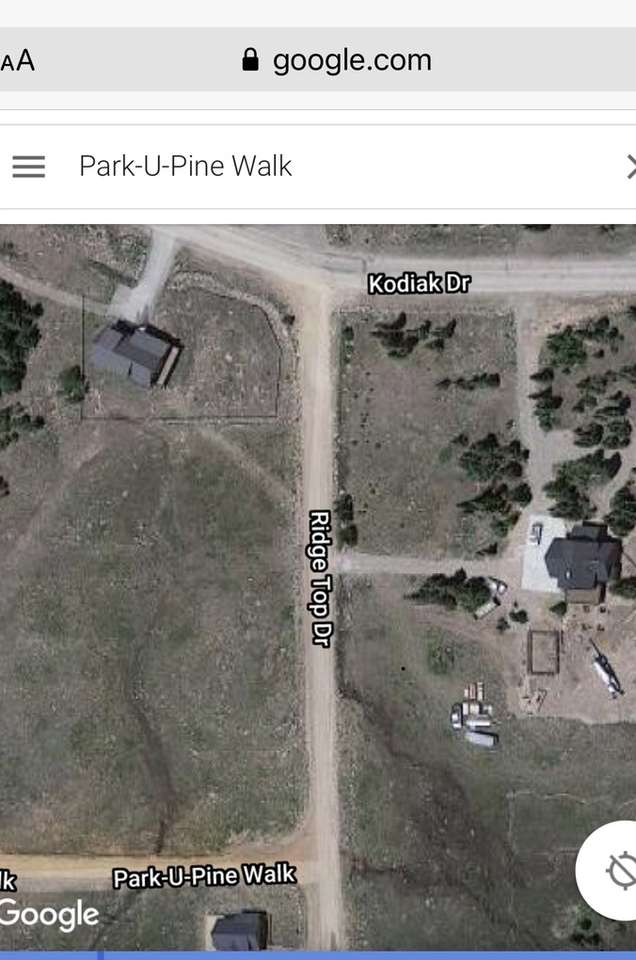Viewport: 636px width, 960px height.
Task: Edit the Park-U-Pine Walk search field
Action: click(x=300, y=166)
